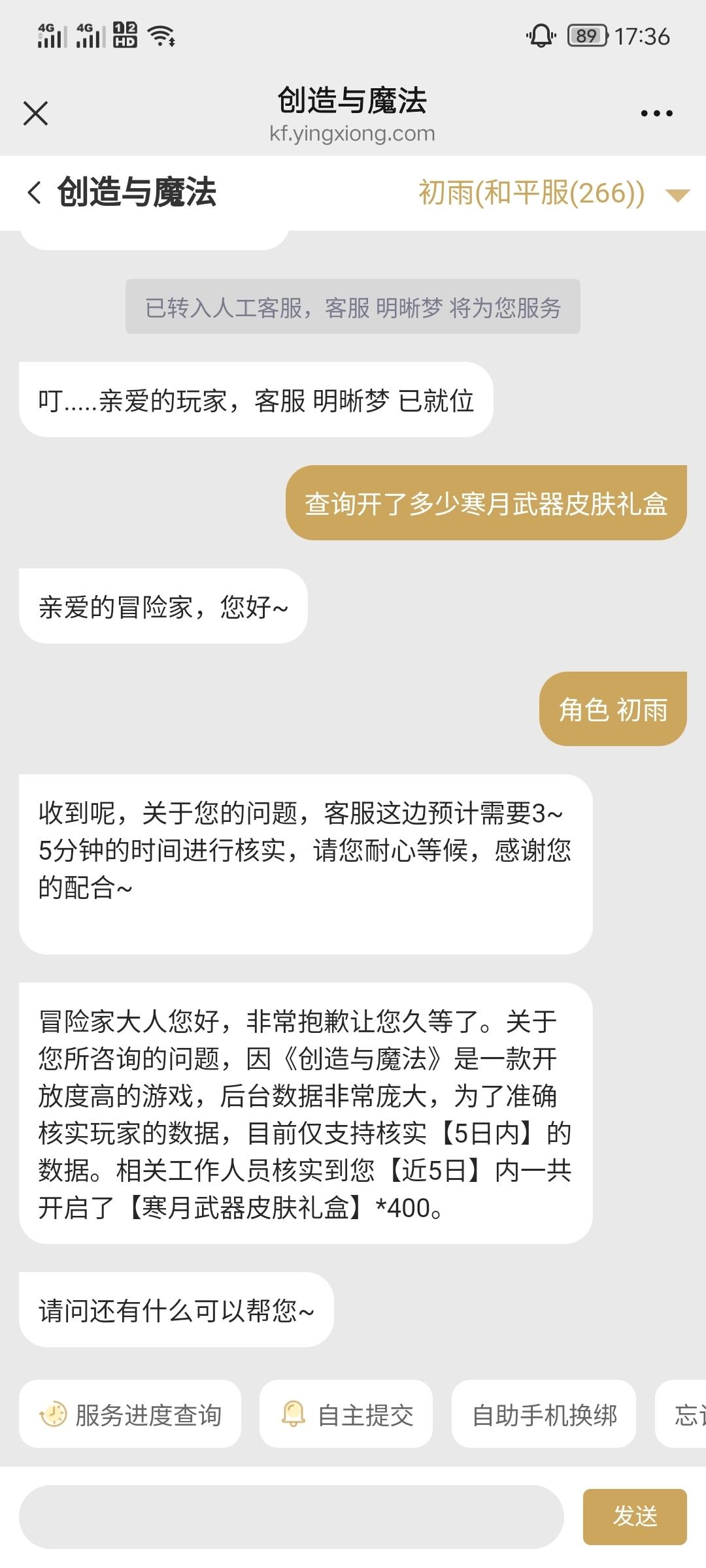Open 自助手机换绑 self-service
706x1568 pixels.
click(544, 1415)
